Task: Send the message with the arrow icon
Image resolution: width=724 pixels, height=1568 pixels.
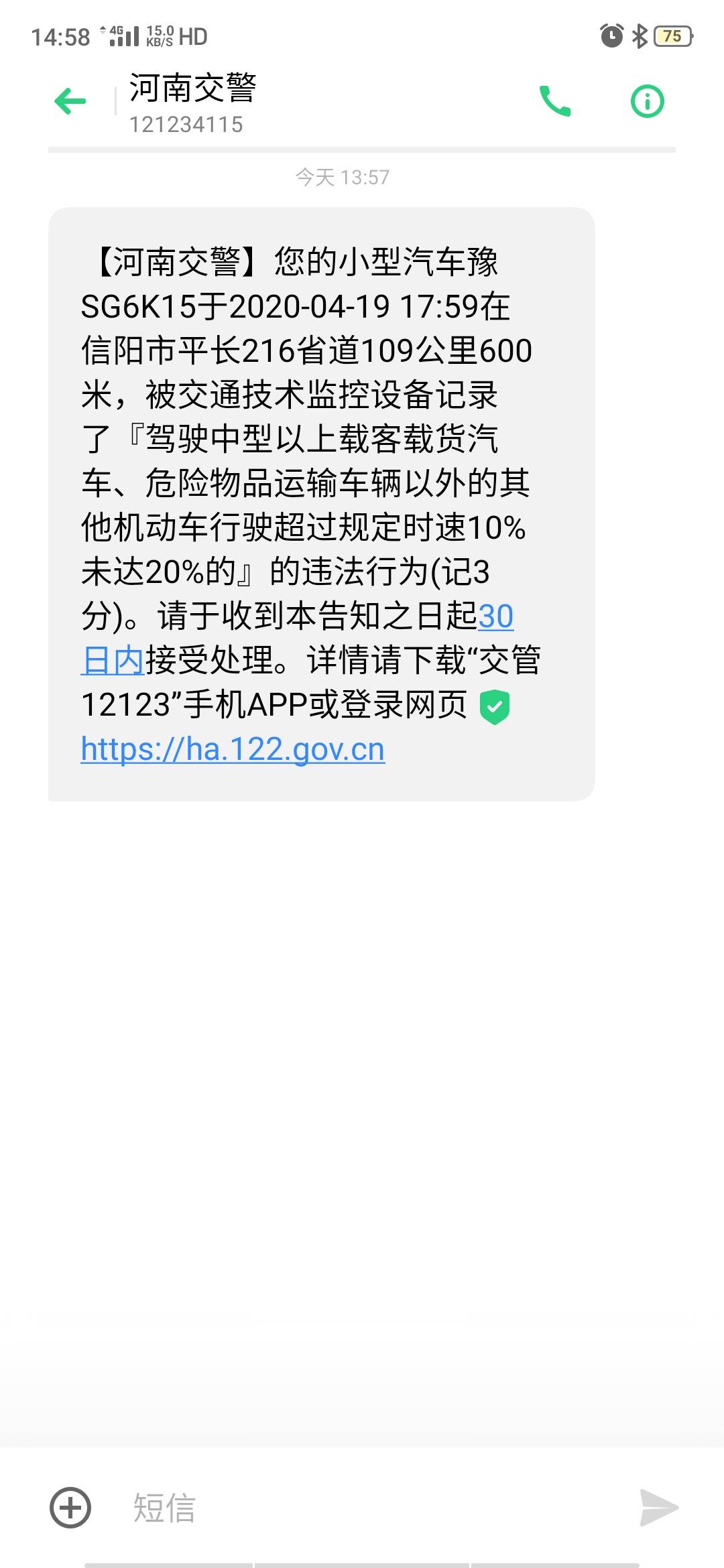Action: [659, 1508]
